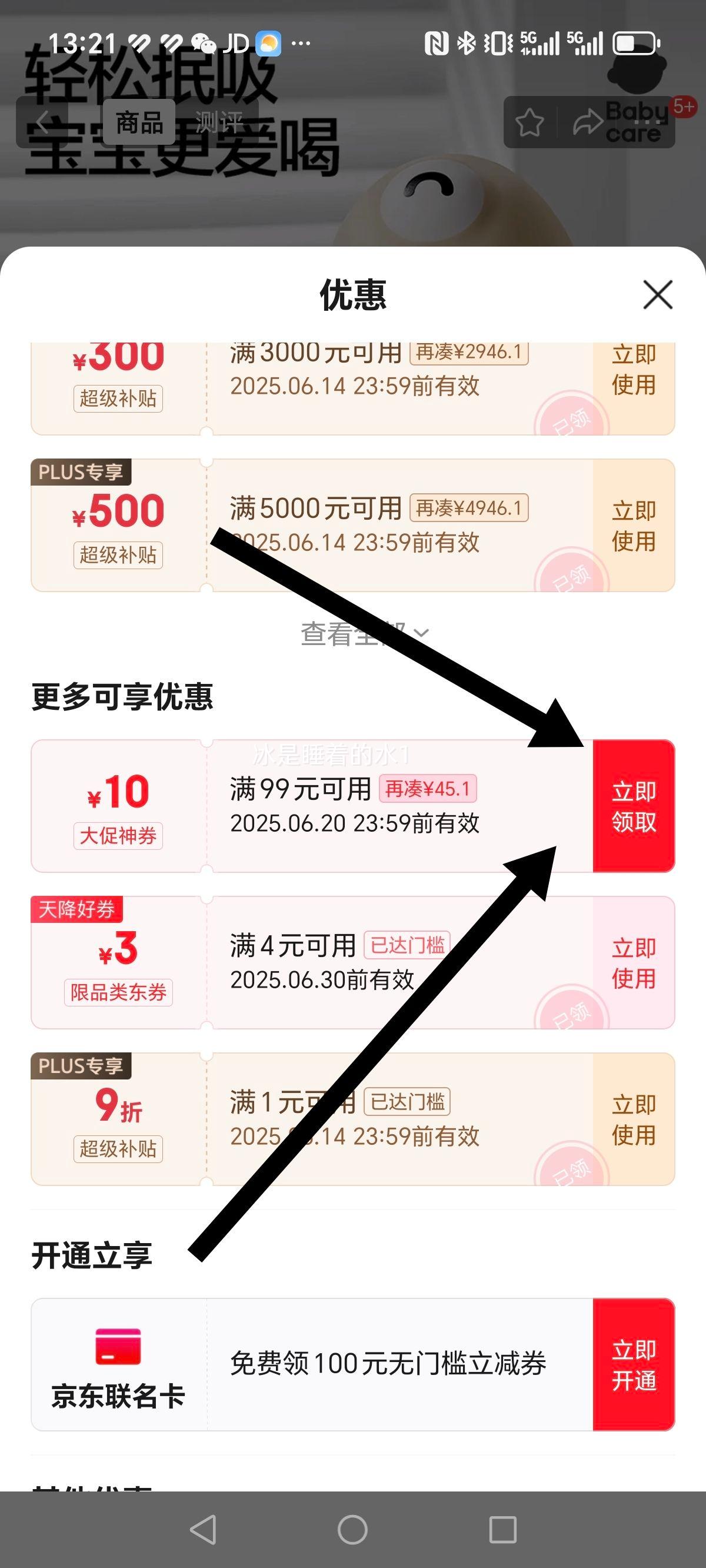
Task: Claim the ¥10 大促神券 with 立即领取
Action: [634, 806]
